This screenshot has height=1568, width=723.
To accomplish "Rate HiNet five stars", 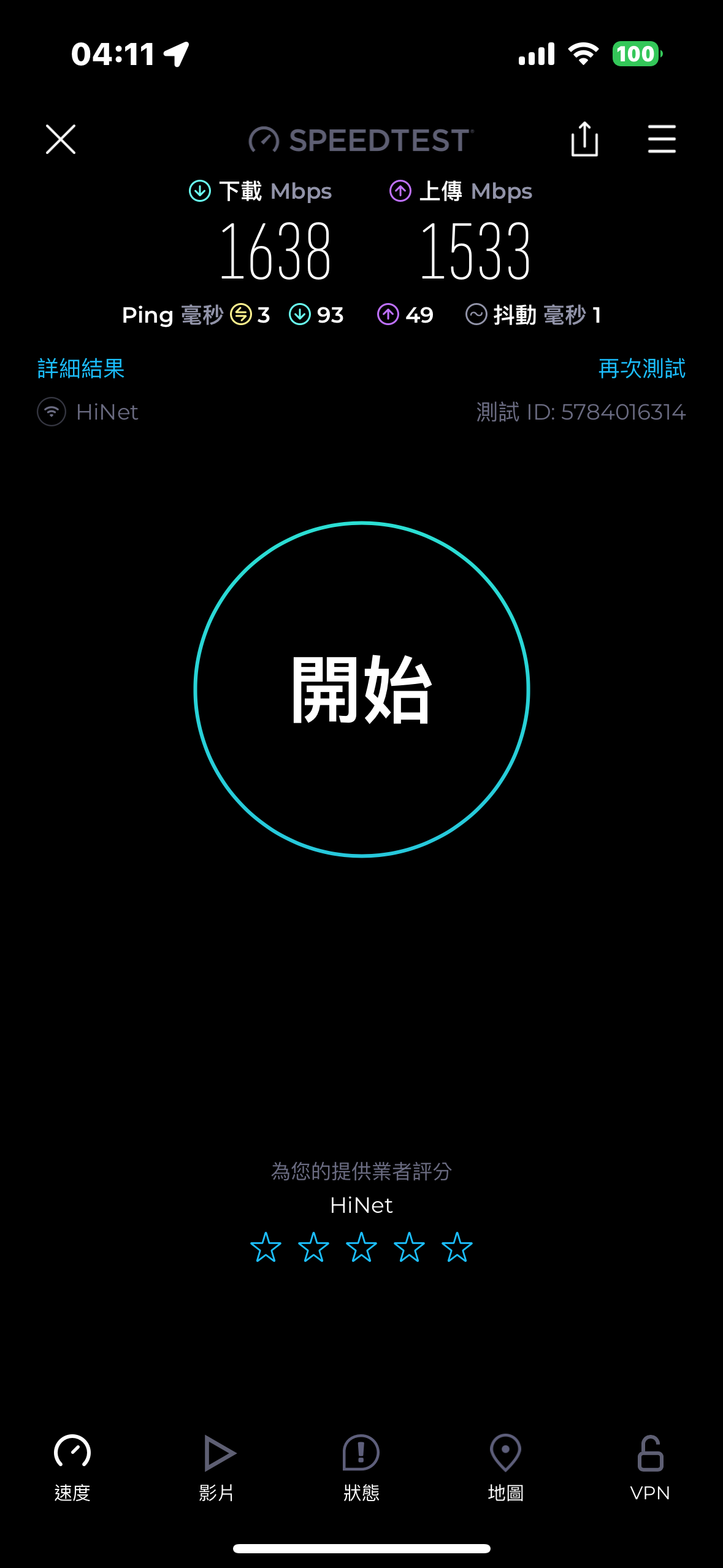I will (457, 1248).
